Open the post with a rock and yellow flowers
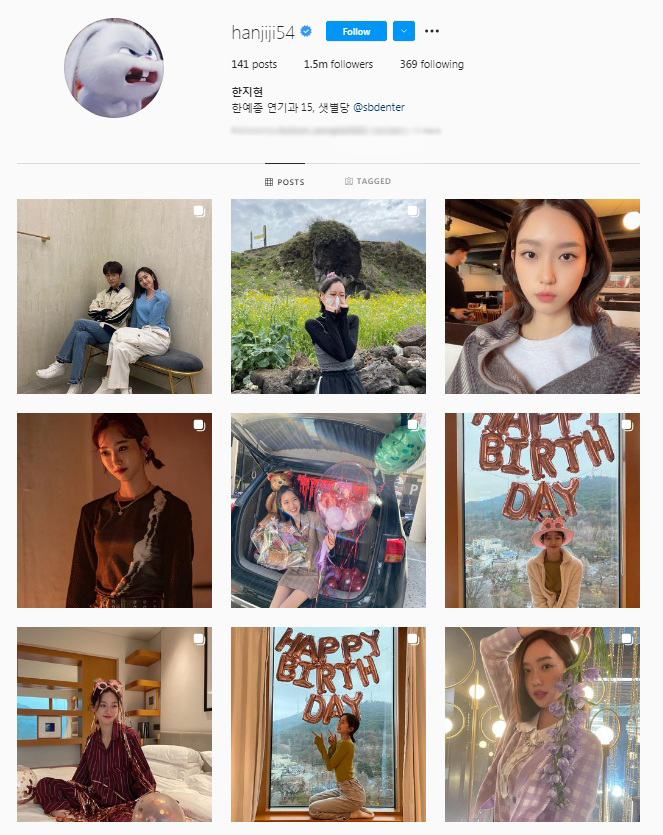This screenshot has height=835, width=663. pyautogui.click(x=328, y=296)
